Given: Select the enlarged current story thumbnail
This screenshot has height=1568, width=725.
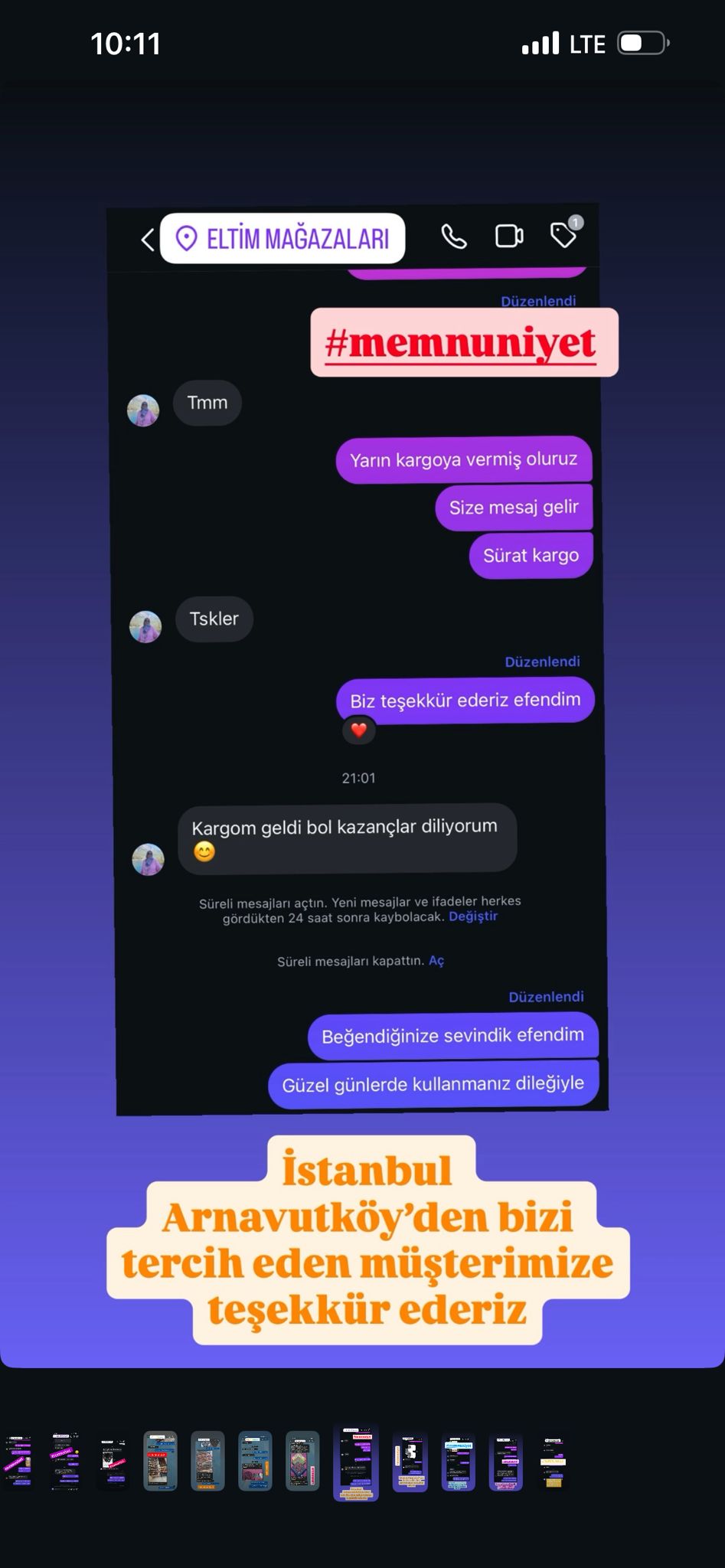Looking at the screenshot, I should point(356,1463).
